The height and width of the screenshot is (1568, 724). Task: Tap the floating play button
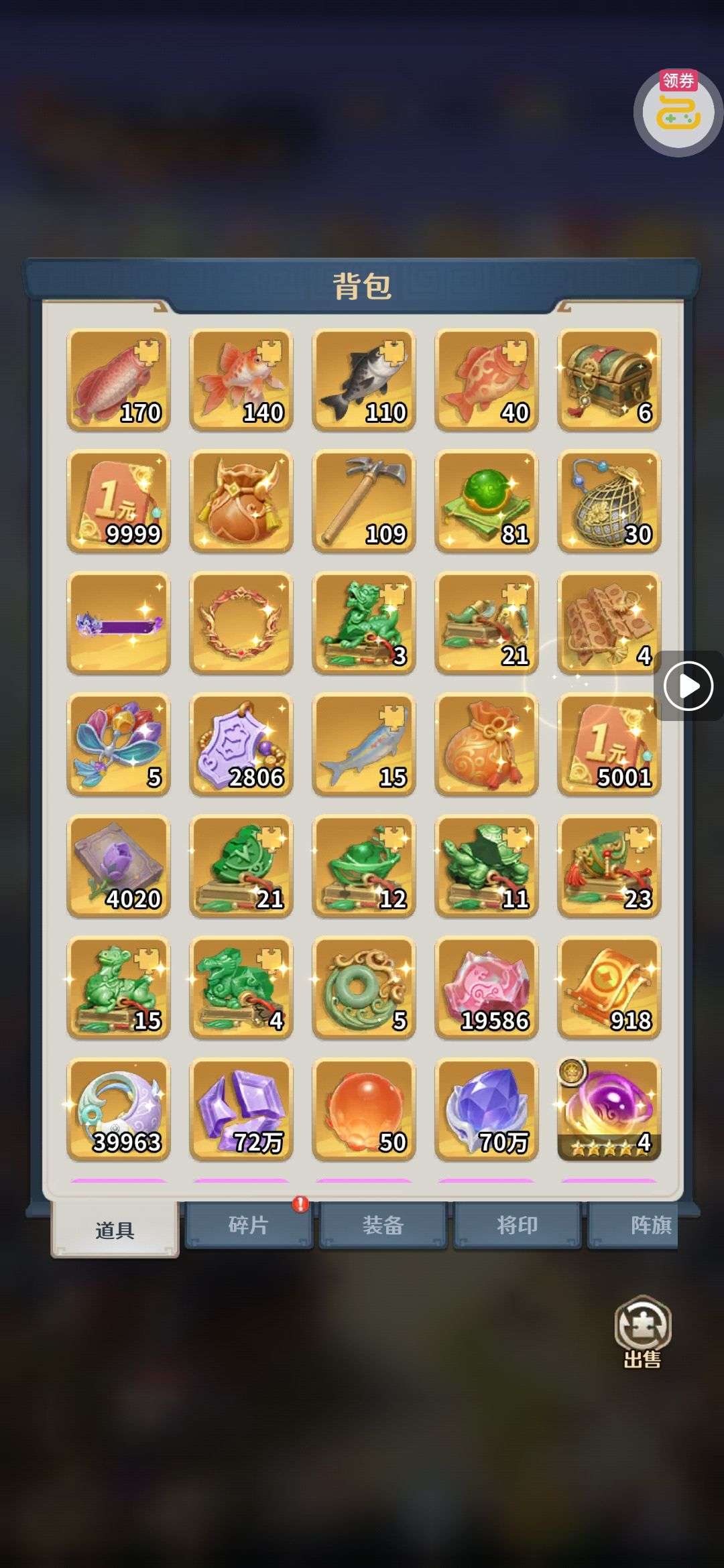tap(688, 685)
